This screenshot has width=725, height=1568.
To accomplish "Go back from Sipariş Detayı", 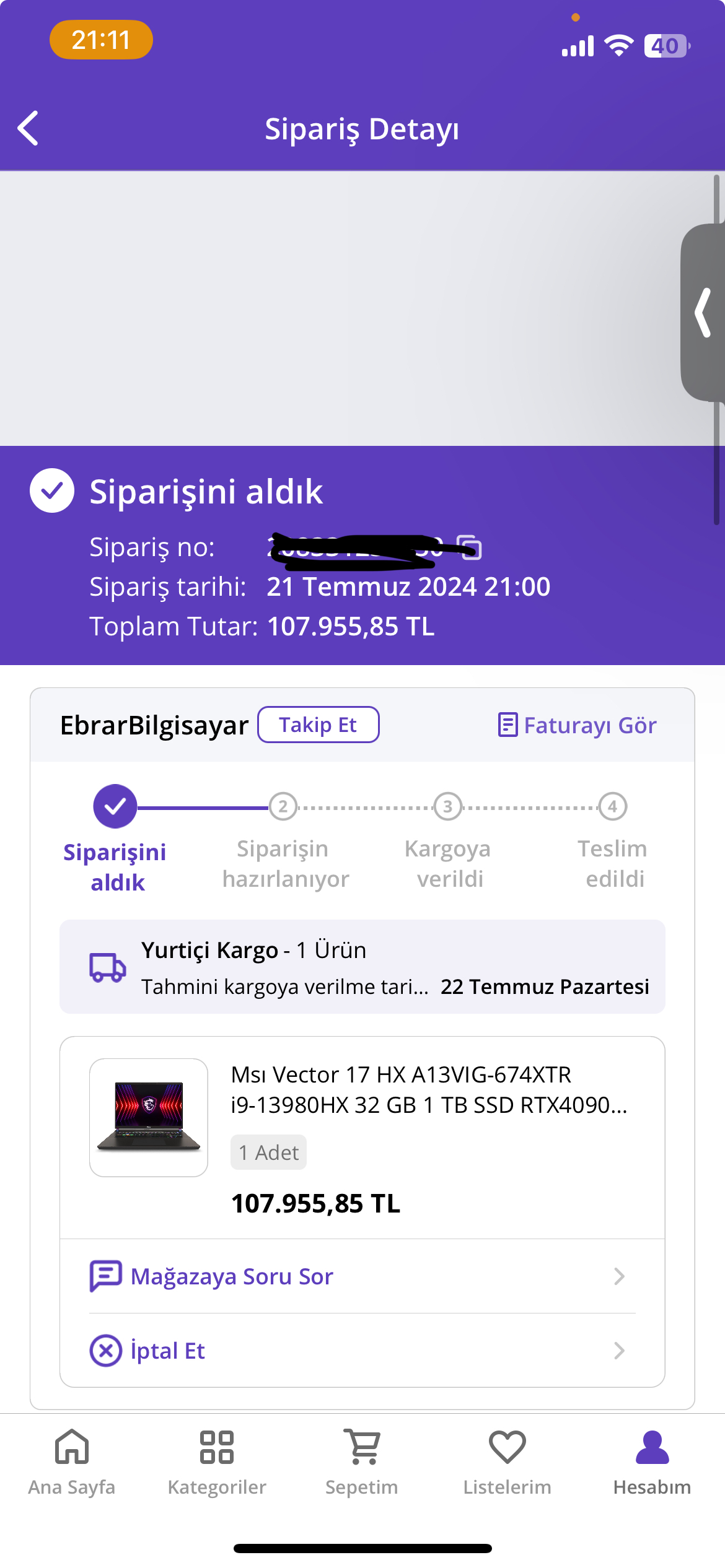I will [x=29, y=128].
